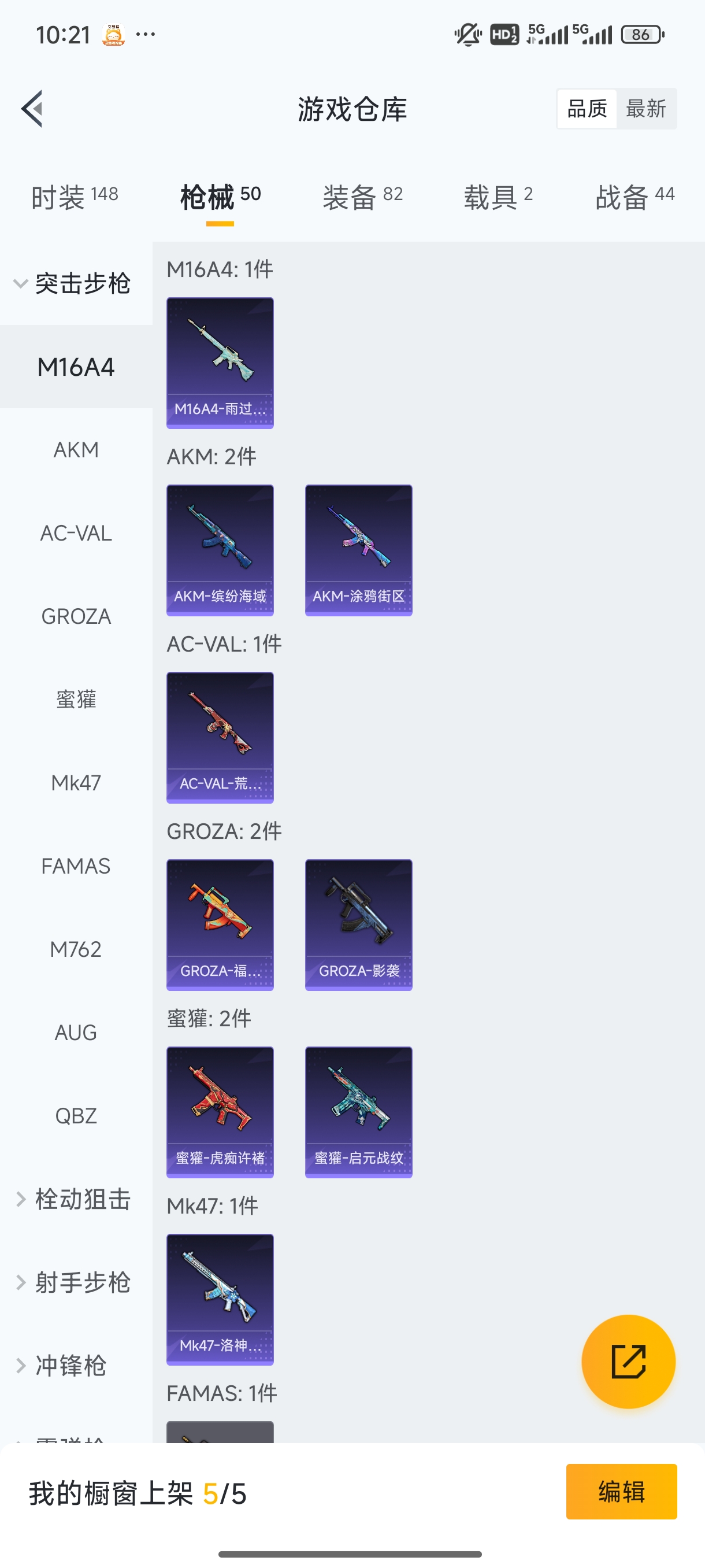Open the AKM-涂鸦街区 skin thumbnail

tap(358, 550)
